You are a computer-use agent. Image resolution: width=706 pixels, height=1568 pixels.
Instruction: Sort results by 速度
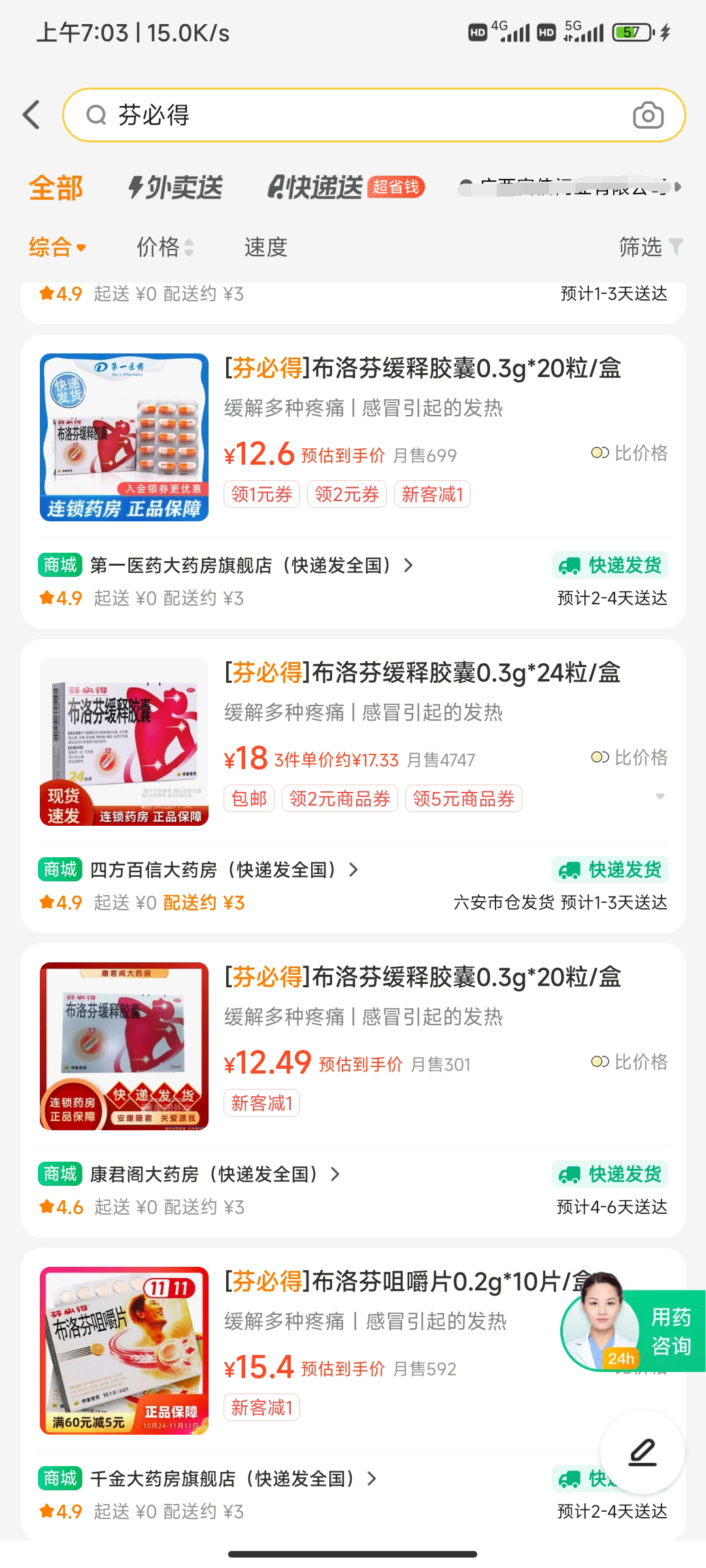pyautogui.click(x=265, y=248)
